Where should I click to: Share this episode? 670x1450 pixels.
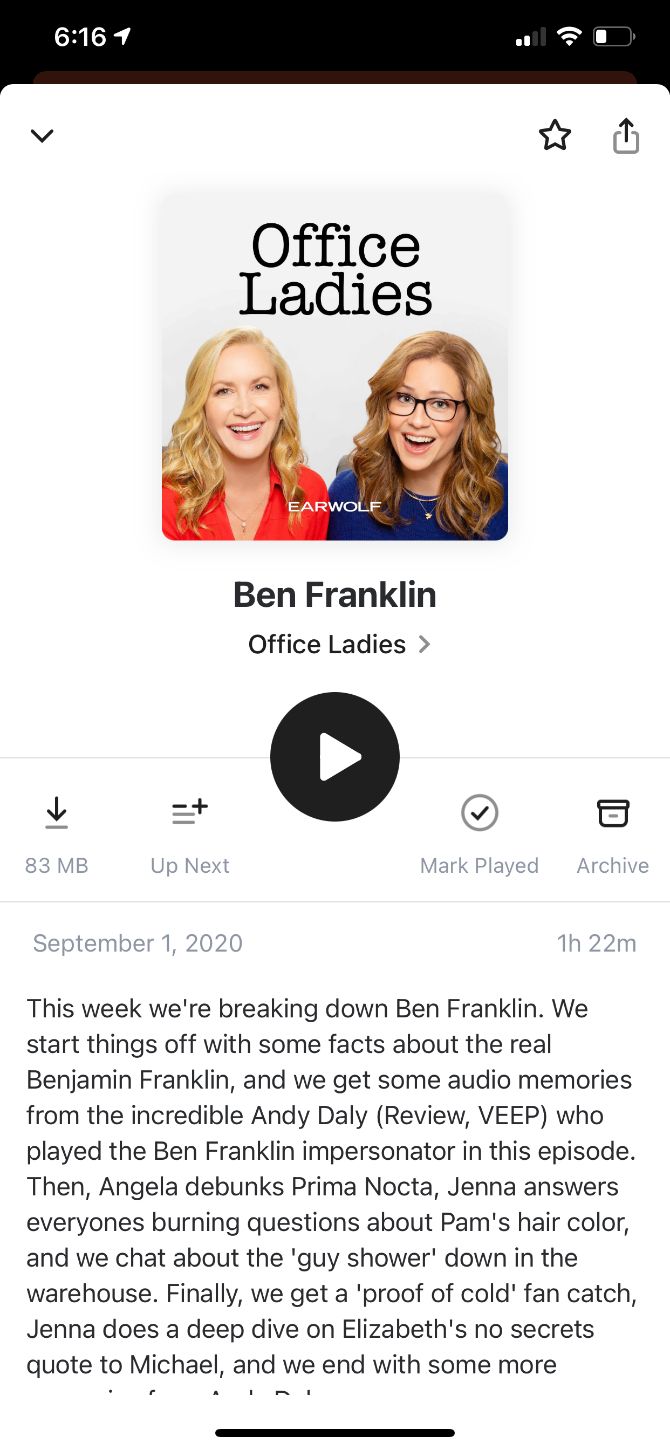point(626,135)
